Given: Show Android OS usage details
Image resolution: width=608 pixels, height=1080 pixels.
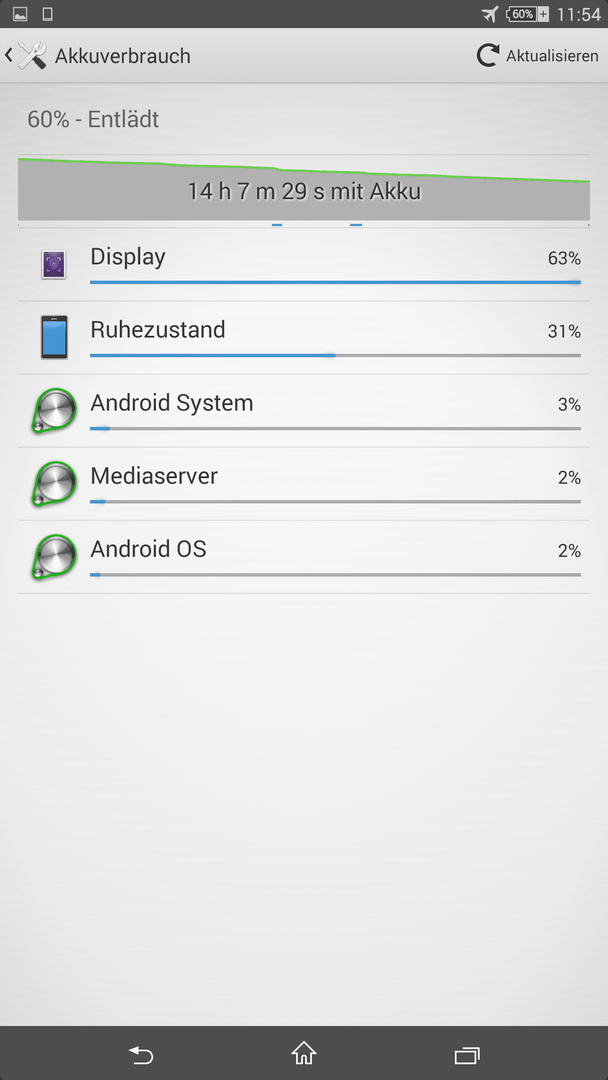Looking at the screenshot, I should pos(303,557).
